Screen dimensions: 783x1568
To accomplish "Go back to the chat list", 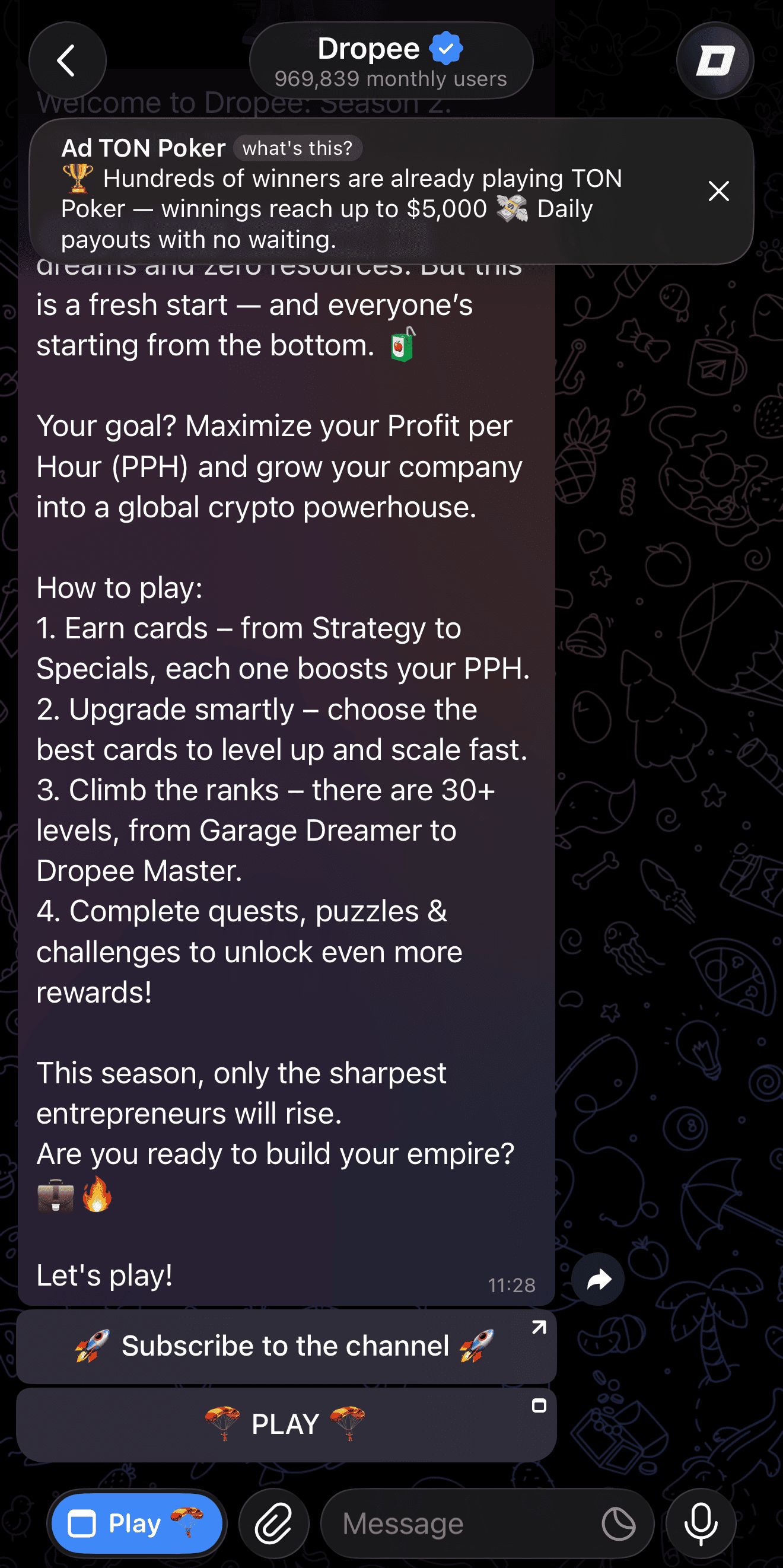I will pos(68,61).
